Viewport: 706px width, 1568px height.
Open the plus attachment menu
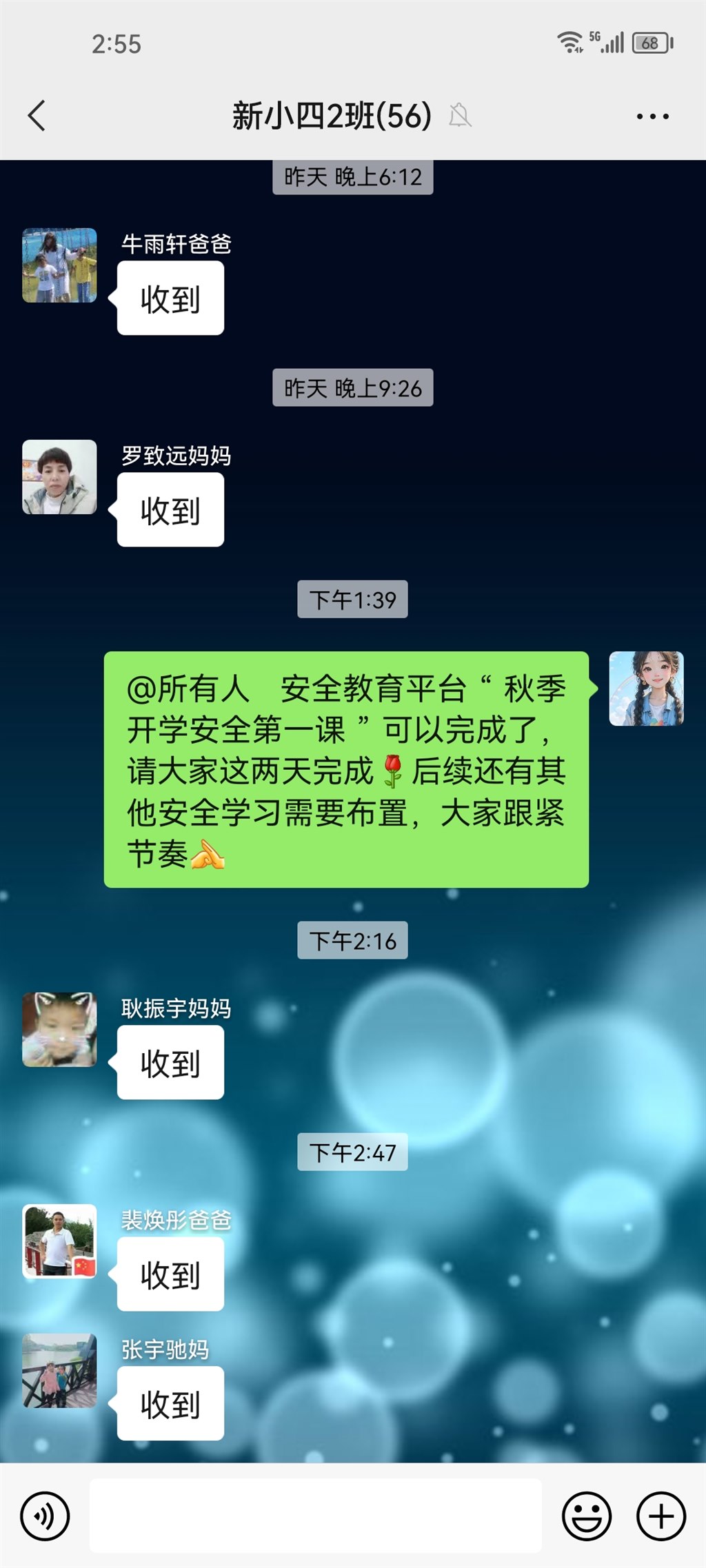(660, 1516)
